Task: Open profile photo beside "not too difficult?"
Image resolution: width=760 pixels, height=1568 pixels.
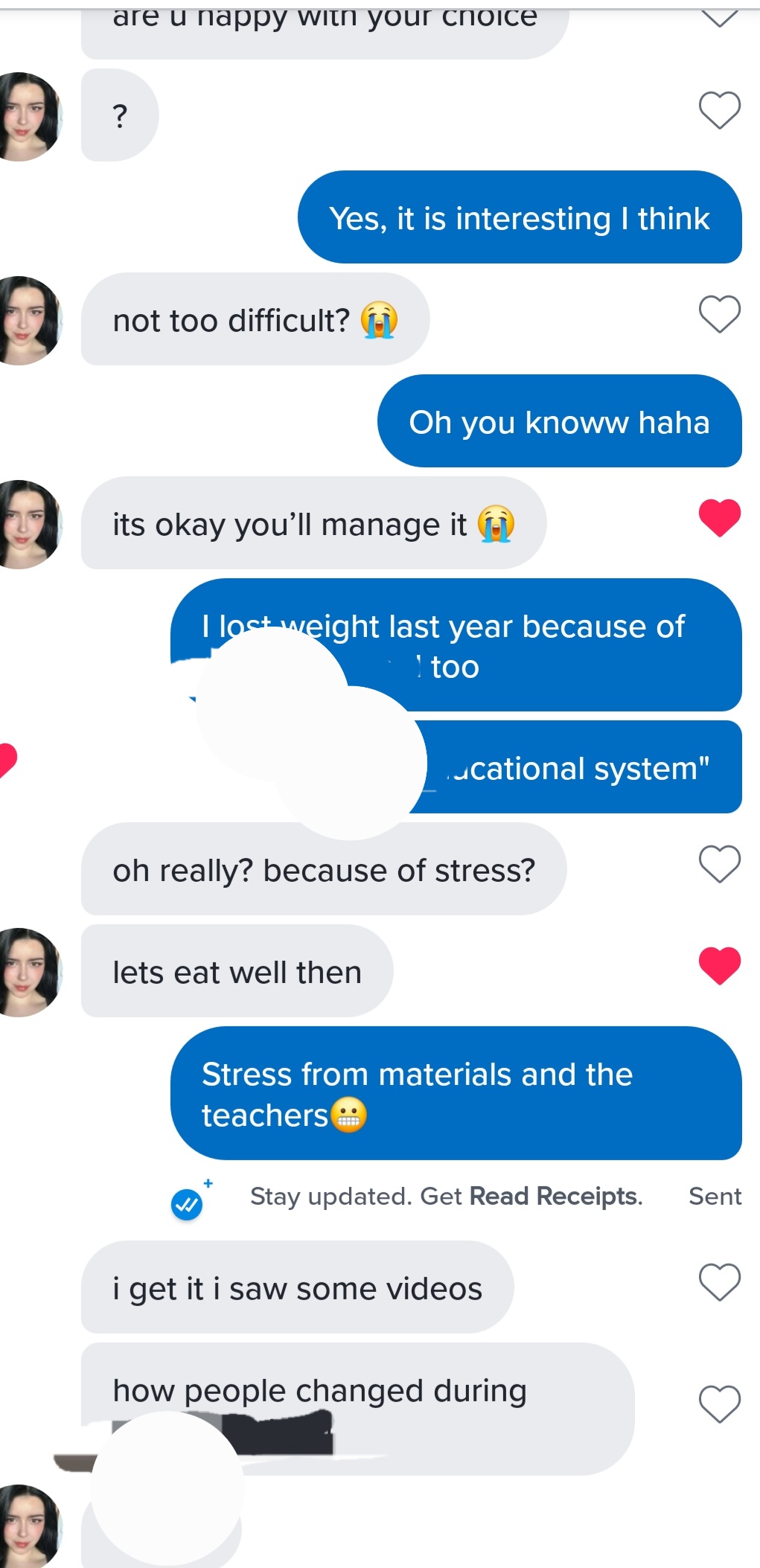Action: click(28, 321)
